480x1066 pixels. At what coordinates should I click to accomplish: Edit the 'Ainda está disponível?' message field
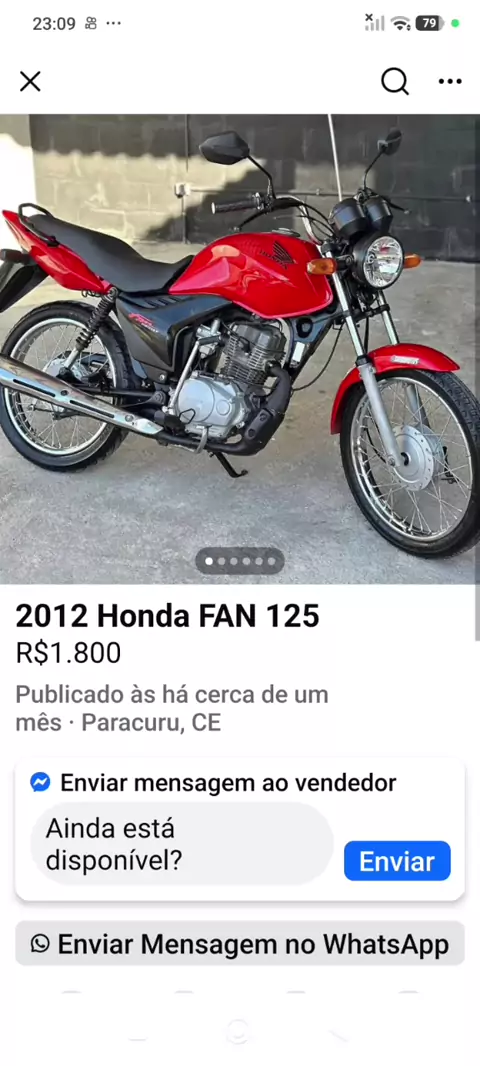pyautogui.click(x=182, y=844)
